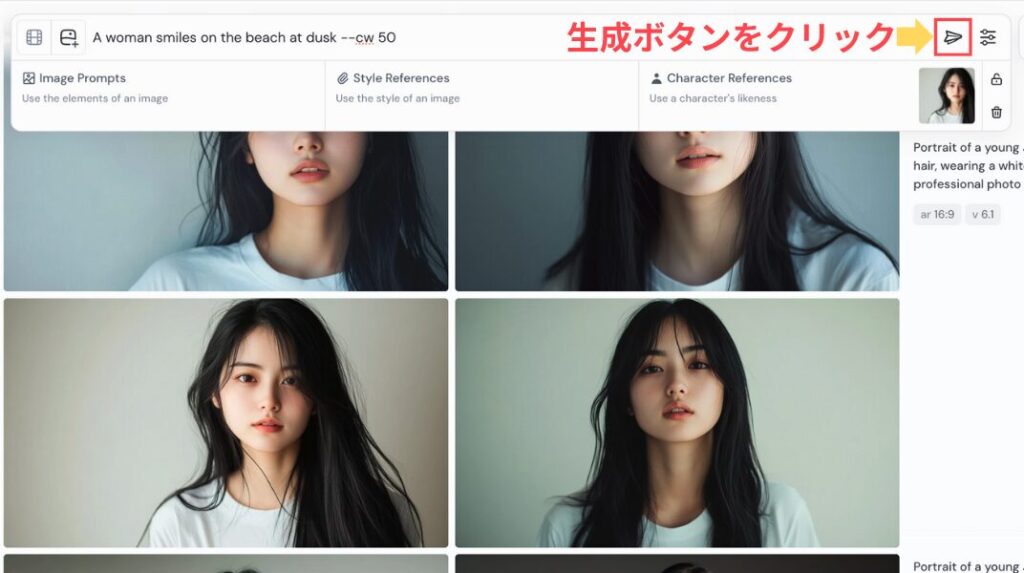Open the top-left cropped portrait image
Viewport: 1024px width, 573px height.
click(x=226, y=211)
